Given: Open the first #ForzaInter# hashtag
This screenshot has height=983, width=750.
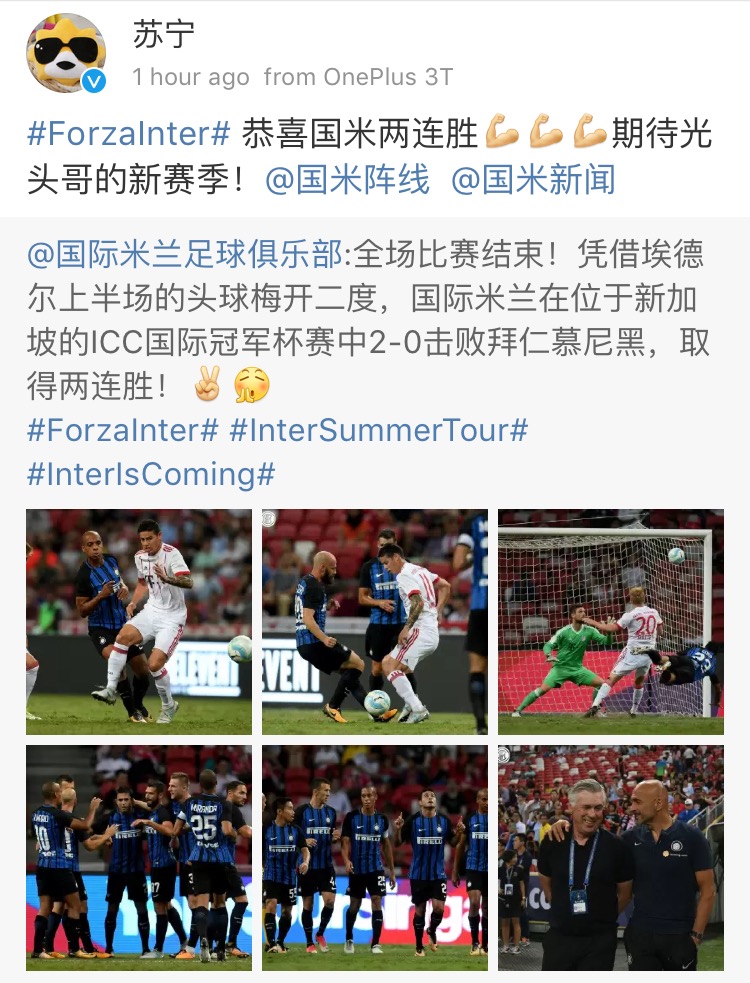Looking at the screenshot, I should [x=128, y=131].
